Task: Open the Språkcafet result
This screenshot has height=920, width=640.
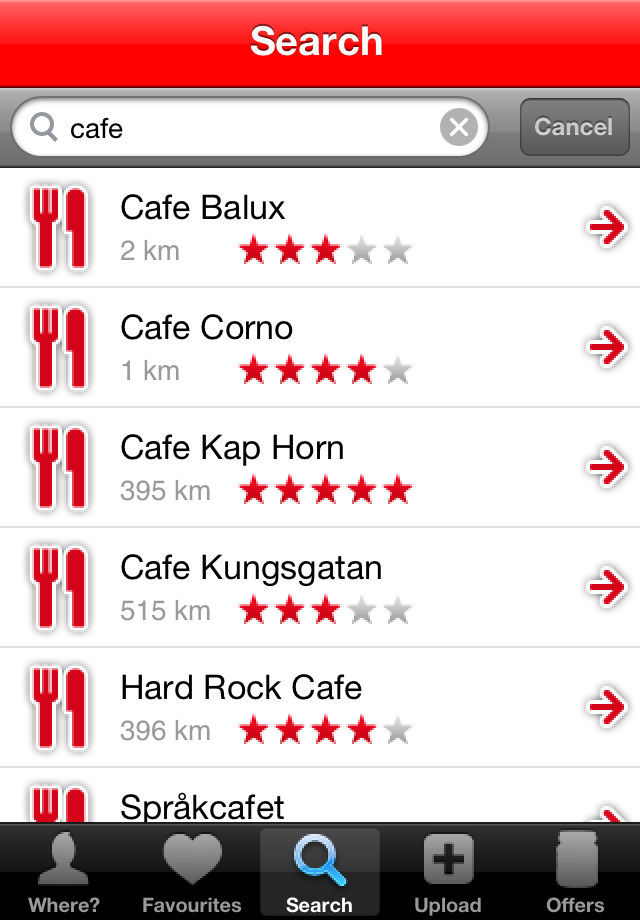Action: (x=320, y=802)
